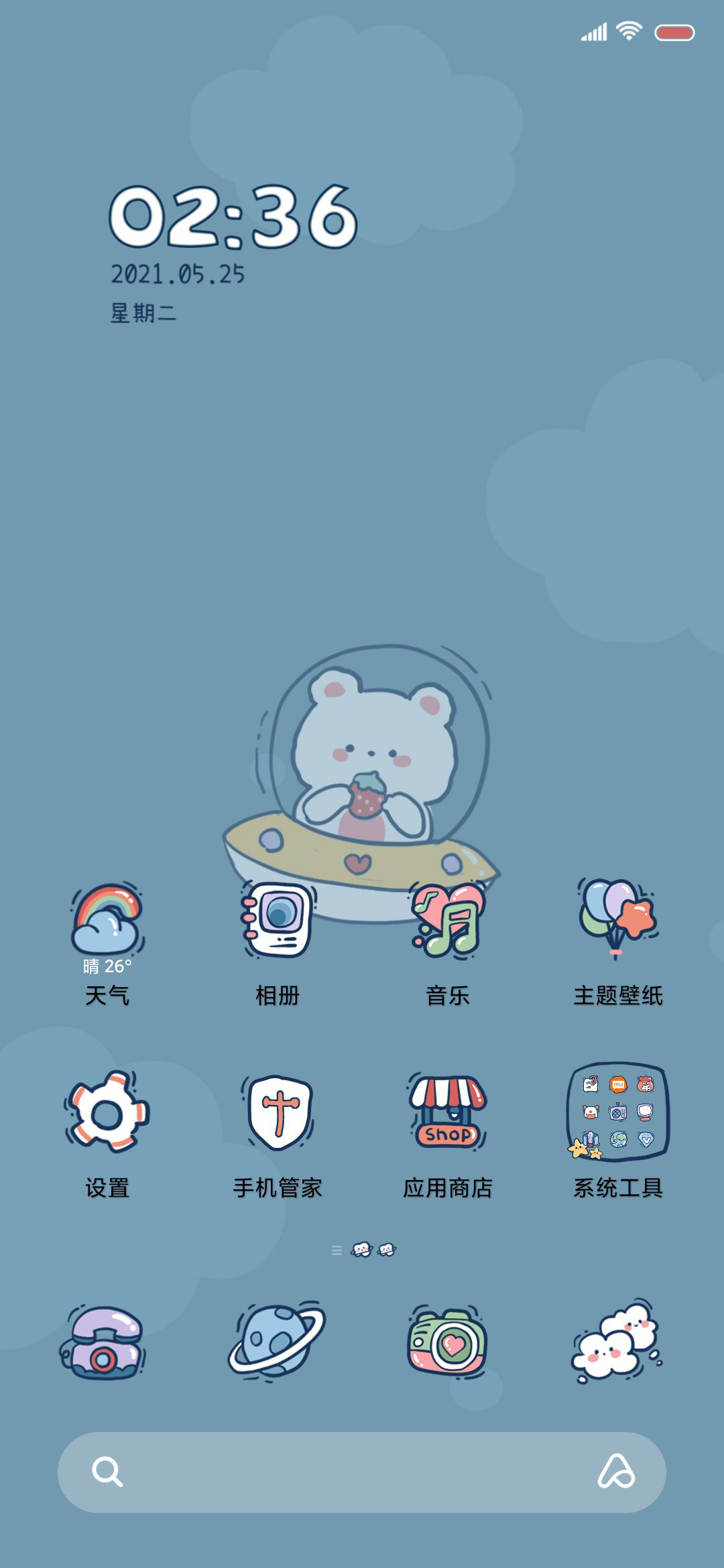This screenshot has width=724, height=1568.
Task: Open the phone dialer in dock
Action: 103,1343
